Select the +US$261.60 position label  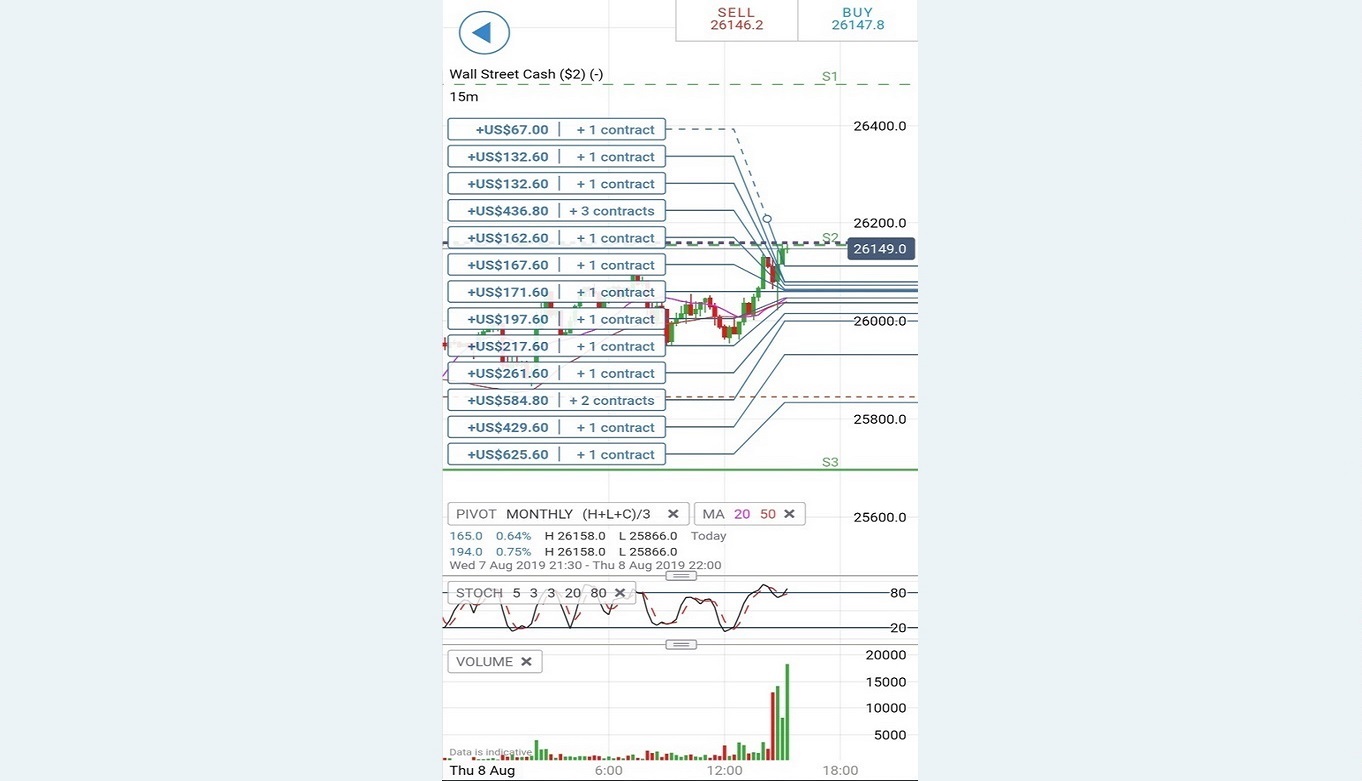tap(556, 373)
